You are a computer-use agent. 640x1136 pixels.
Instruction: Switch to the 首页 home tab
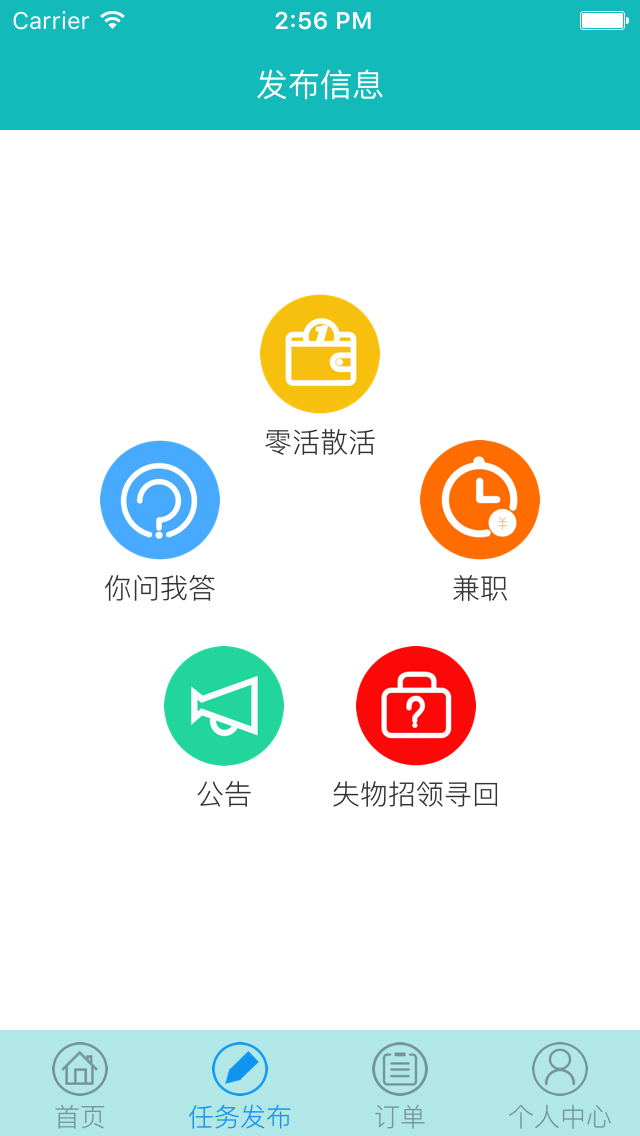click(x=80, y=1084)
